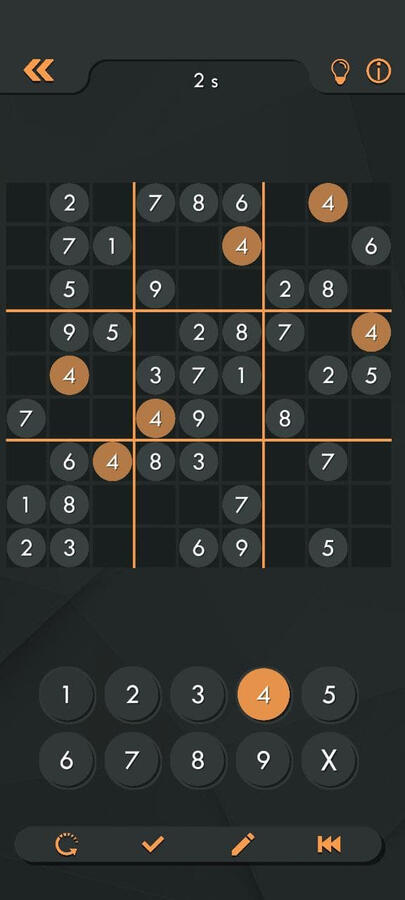Tap the empty top-left grid cell

point(26,203)
